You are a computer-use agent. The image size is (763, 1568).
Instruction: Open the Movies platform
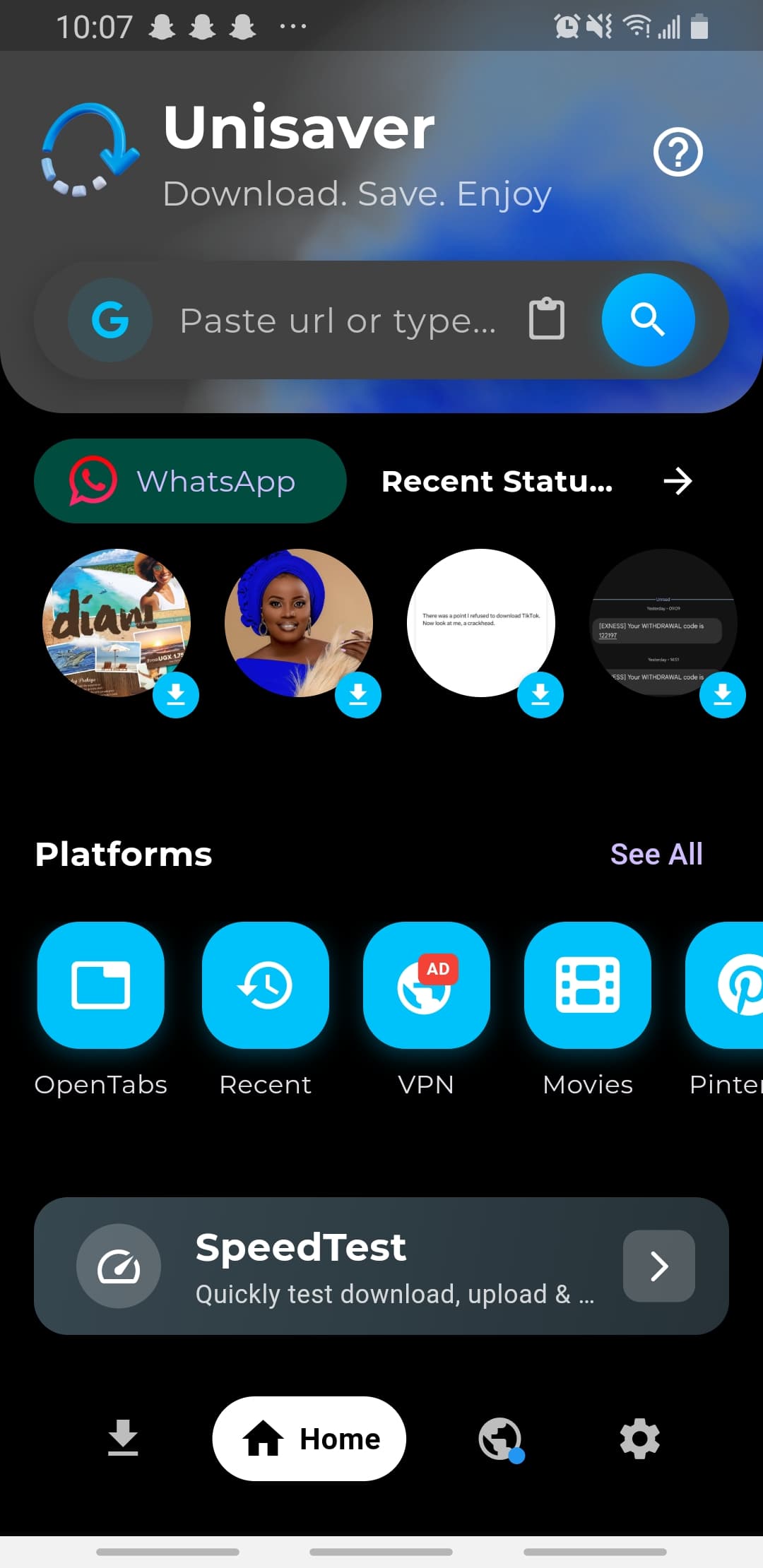(x=587, y=985)
